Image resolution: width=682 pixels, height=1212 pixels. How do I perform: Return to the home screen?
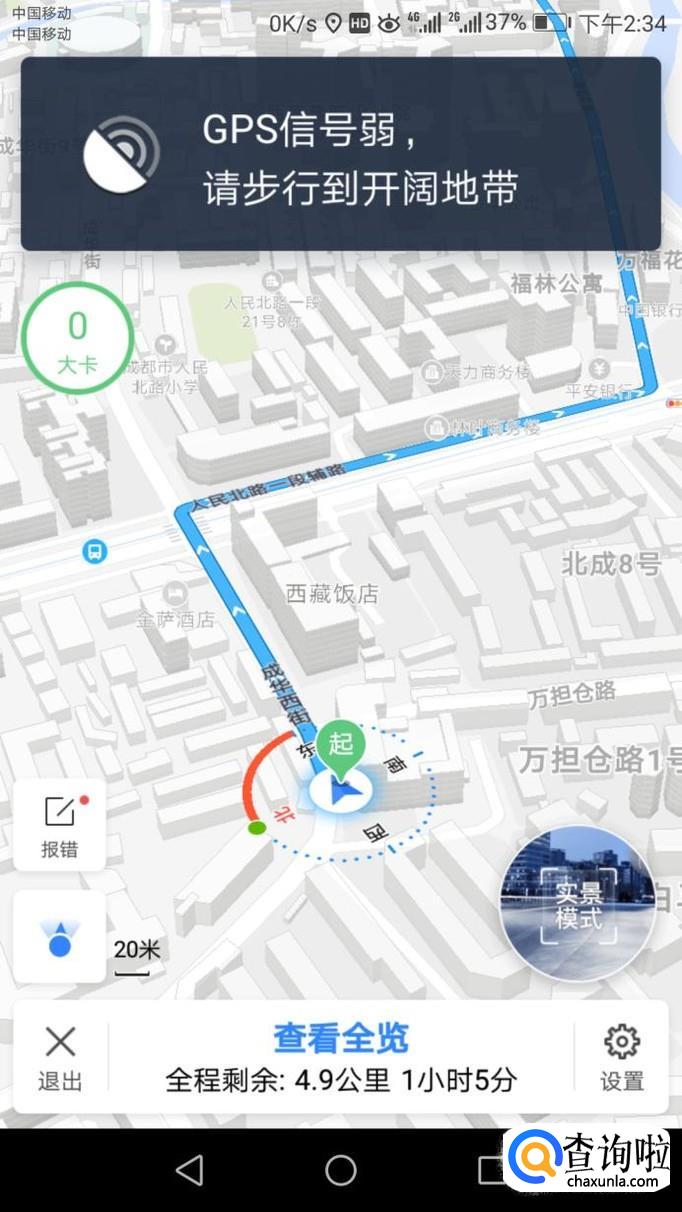(x=341, y=1170)
